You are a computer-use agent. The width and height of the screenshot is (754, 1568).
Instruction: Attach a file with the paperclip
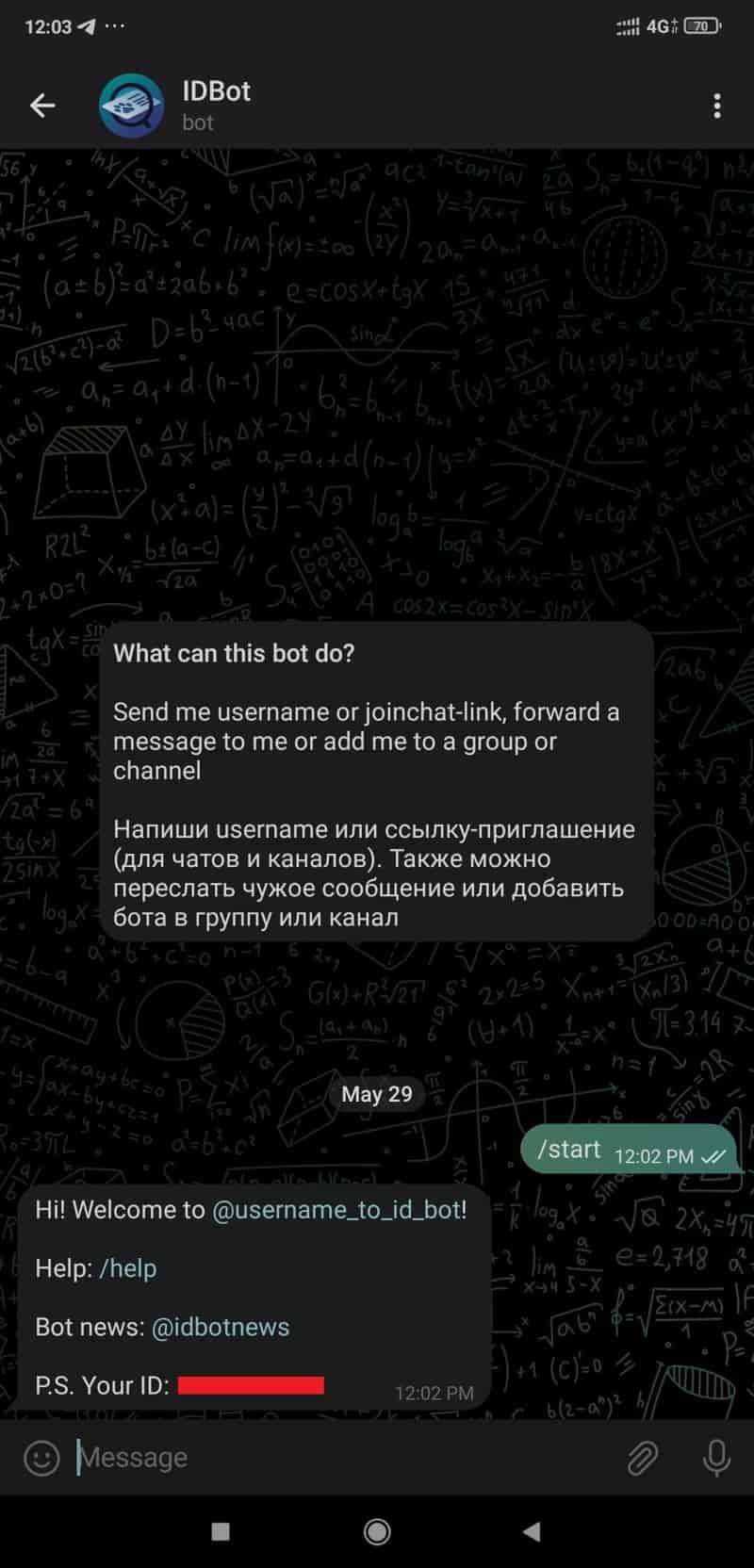point(642,1458)
